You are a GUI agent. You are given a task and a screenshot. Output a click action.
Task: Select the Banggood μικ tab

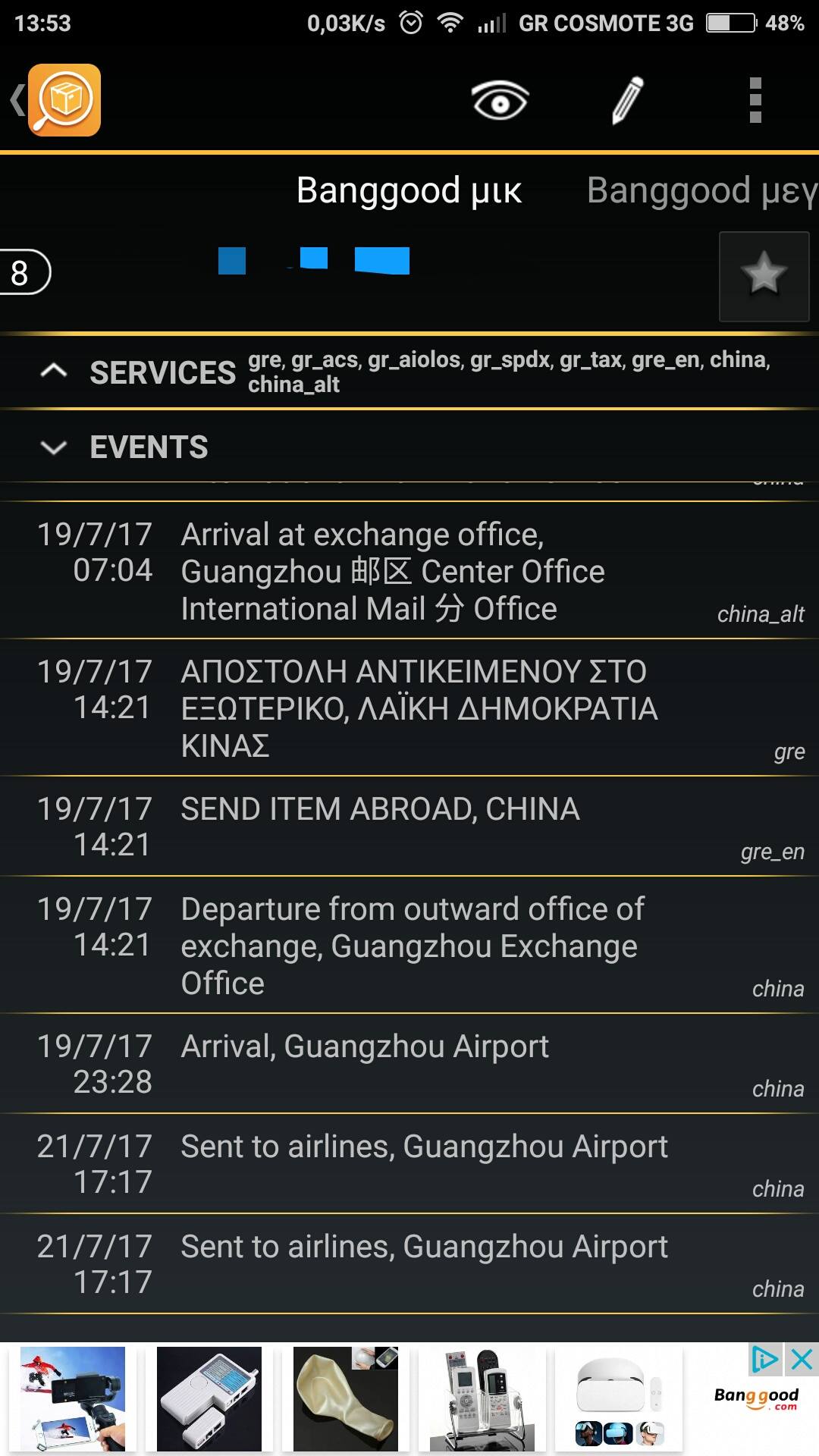(409, 190)
